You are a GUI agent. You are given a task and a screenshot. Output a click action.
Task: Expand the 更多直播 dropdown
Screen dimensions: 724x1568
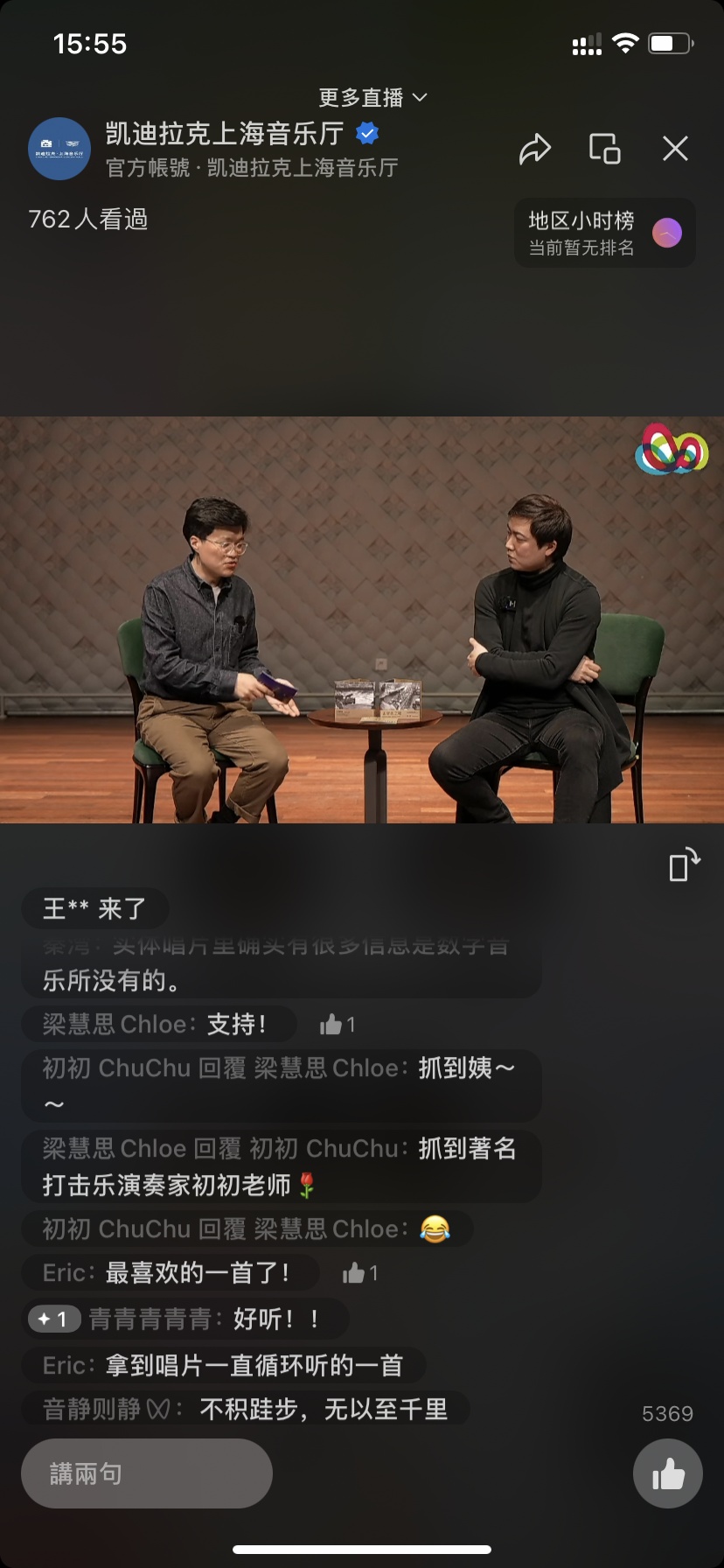coord(373,97)
